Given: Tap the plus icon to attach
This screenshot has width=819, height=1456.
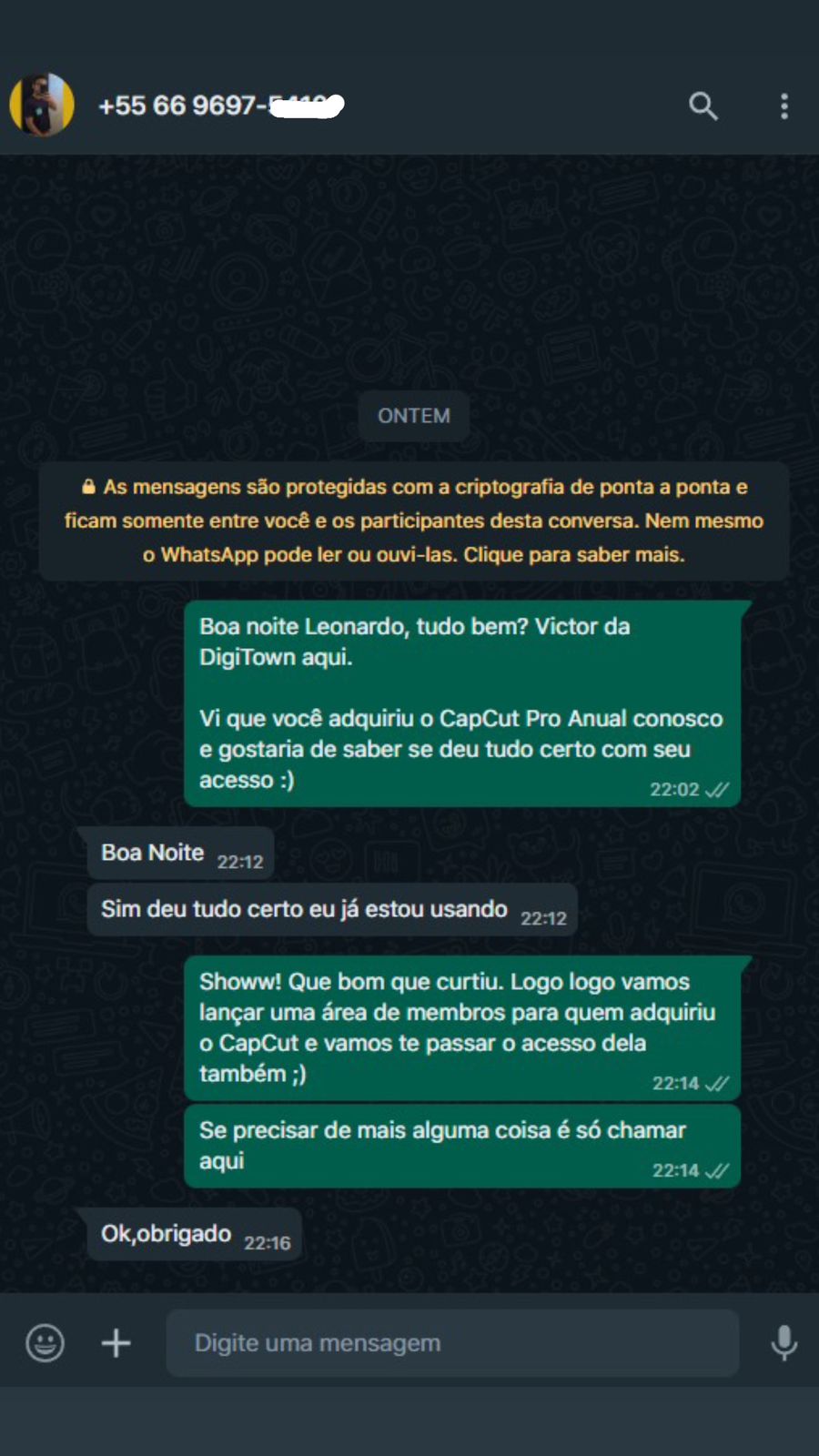Looking at the screenshot, I should coord(116,1343).
